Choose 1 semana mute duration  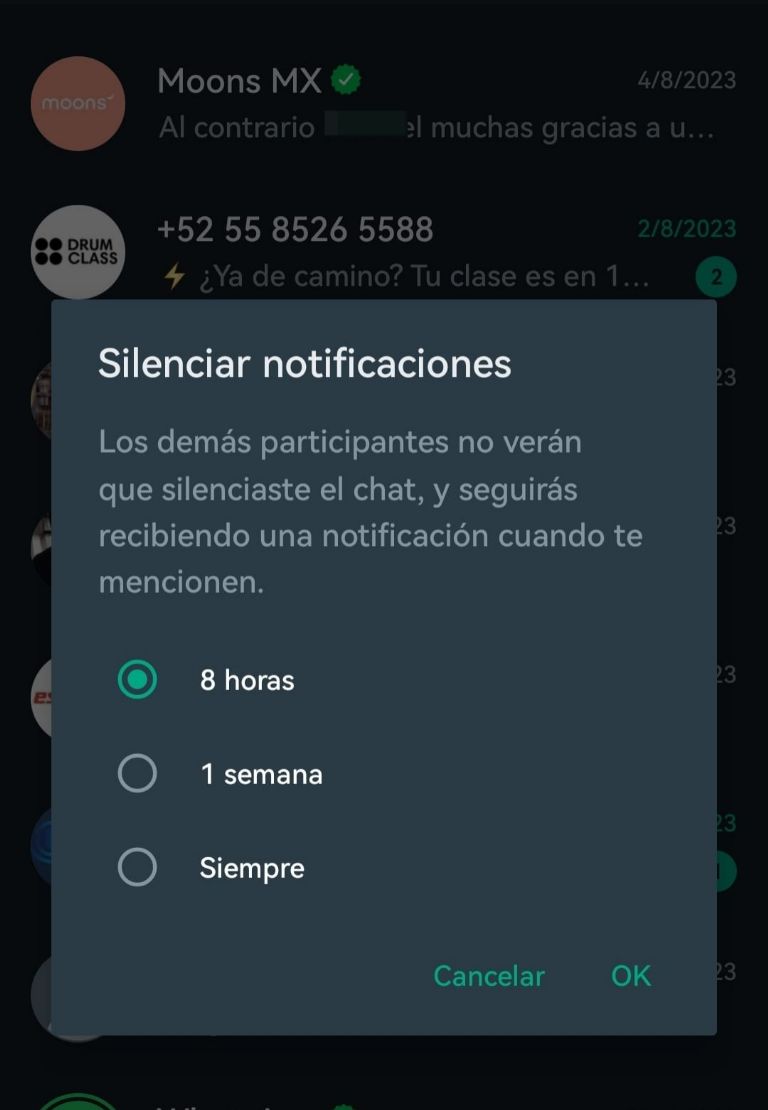(138, 774)
